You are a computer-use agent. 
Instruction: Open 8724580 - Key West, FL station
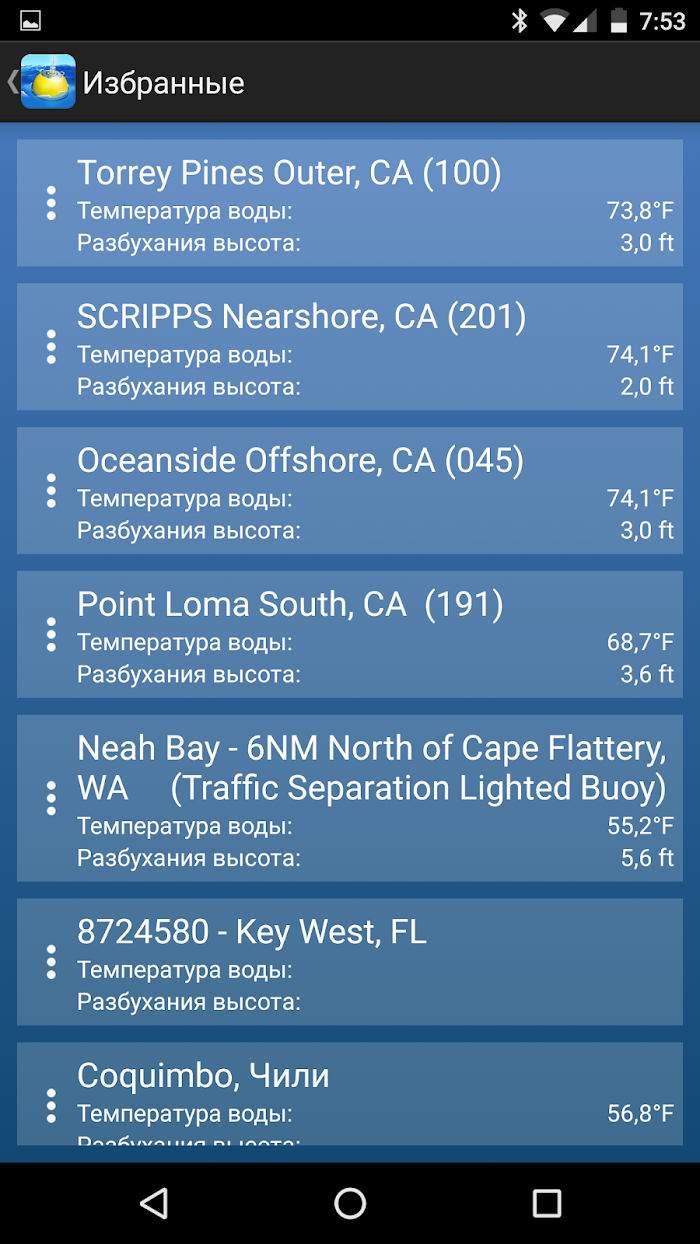pyautogui.click(x=350, y=962)
